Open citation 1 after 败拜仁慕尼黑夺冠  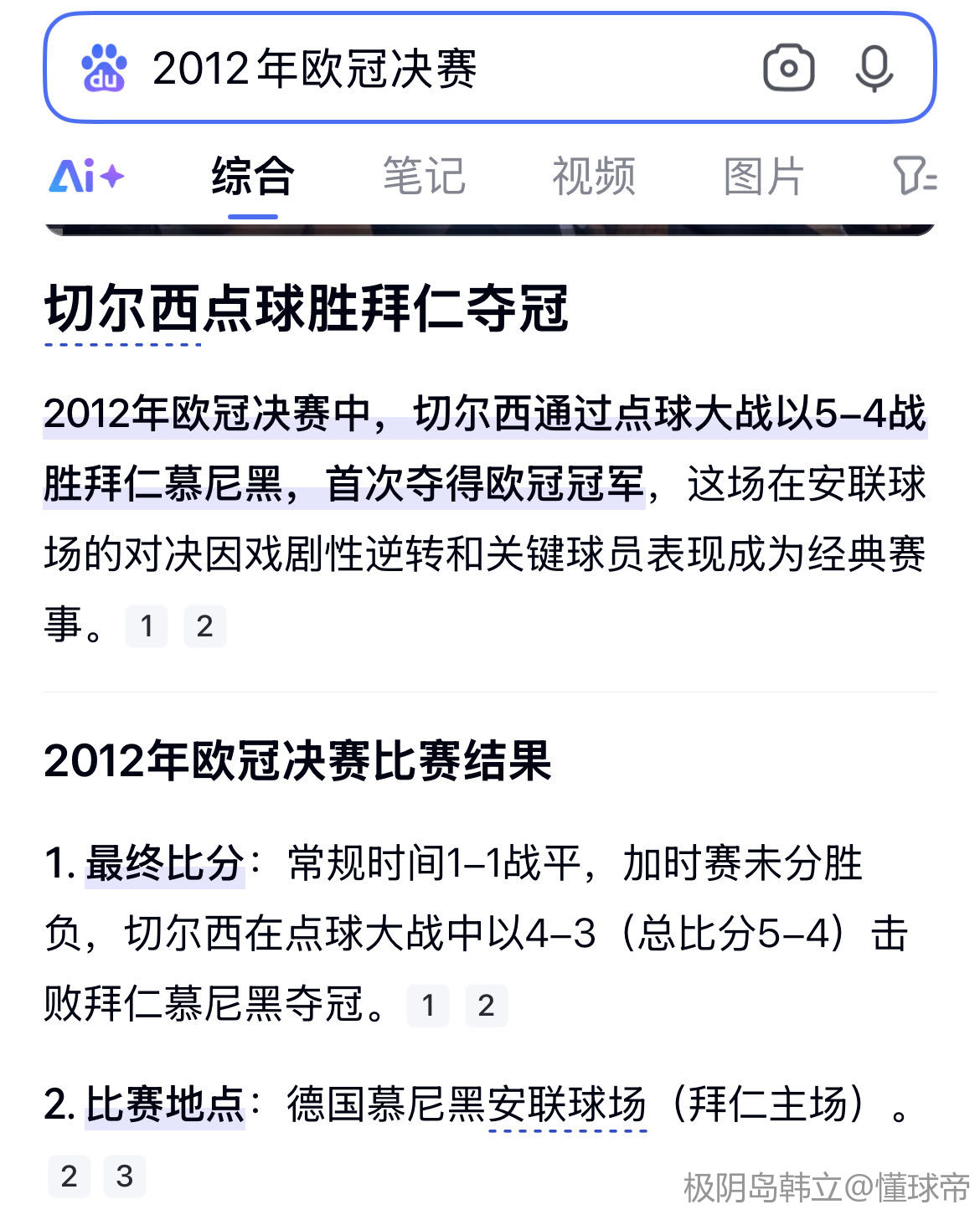[428, 1005]
